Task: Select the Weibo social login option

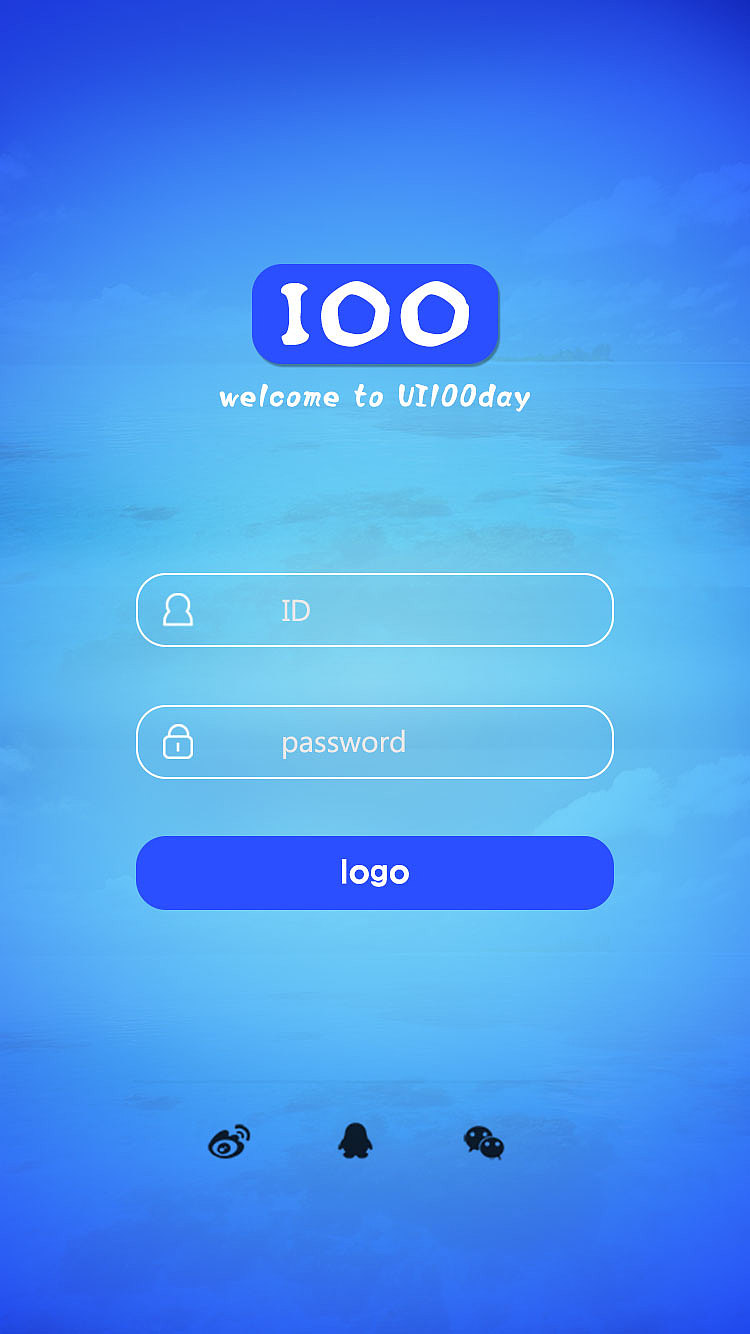Action: (228, 1143)
